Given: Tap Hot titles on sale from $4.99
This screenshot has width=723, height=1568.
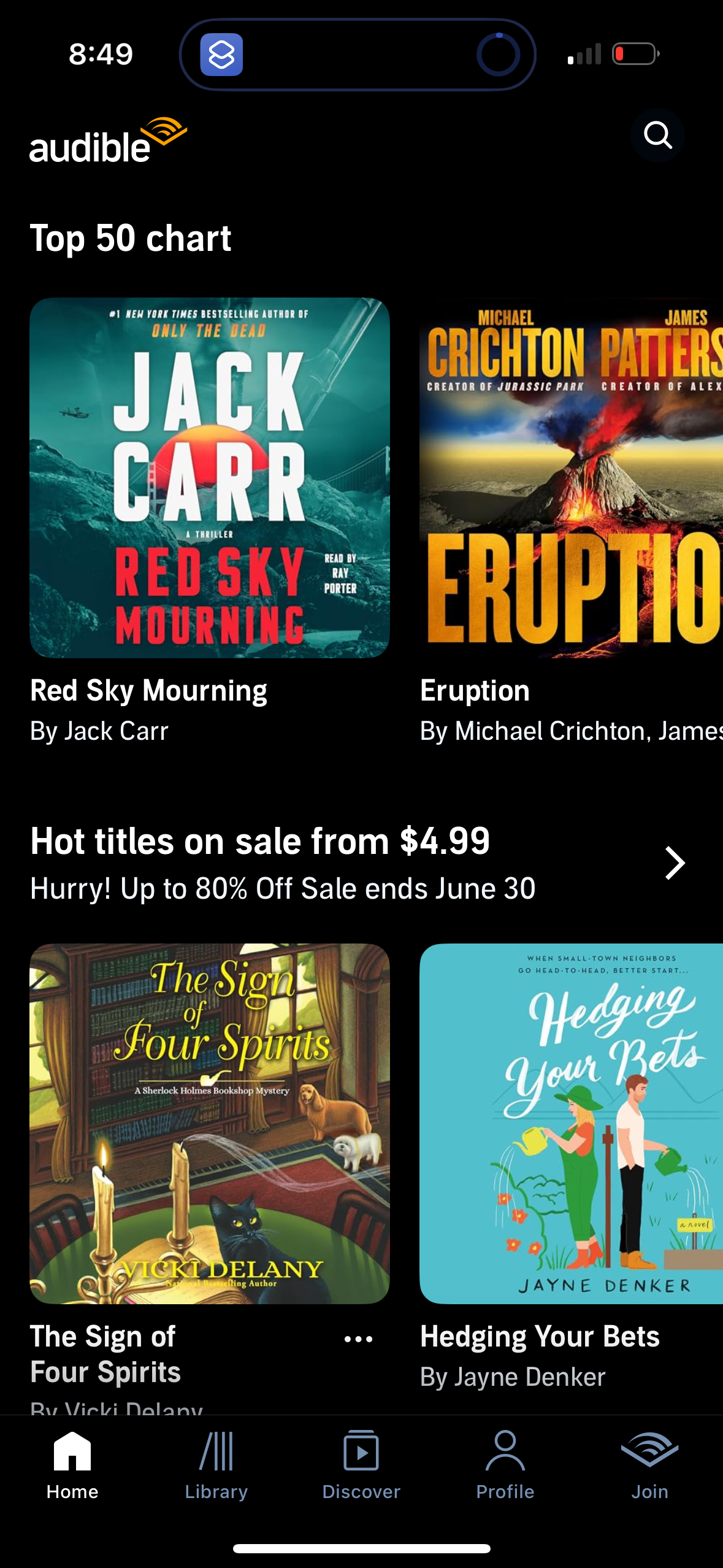Looking at the screenshot, I should pos(259,841).
